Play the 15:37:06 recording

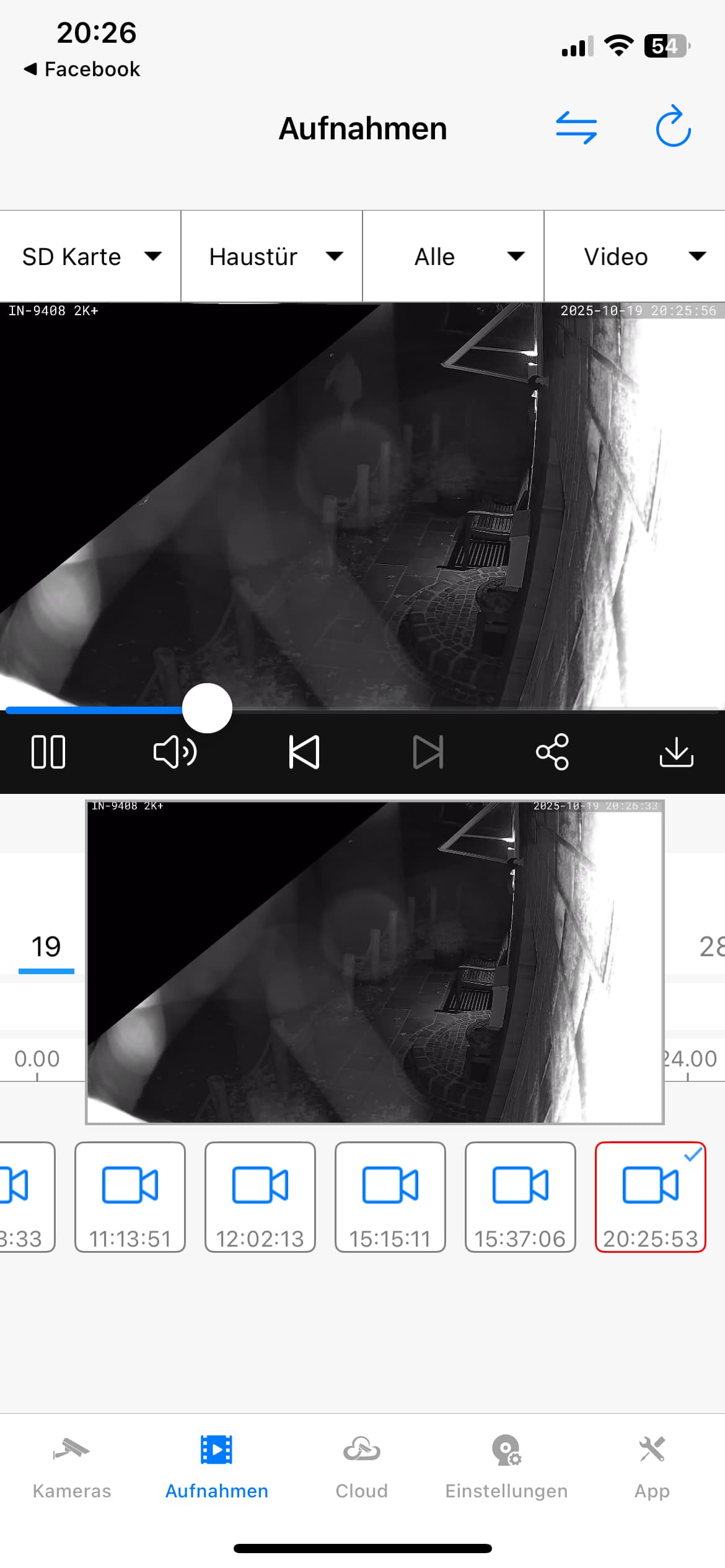521,1196
